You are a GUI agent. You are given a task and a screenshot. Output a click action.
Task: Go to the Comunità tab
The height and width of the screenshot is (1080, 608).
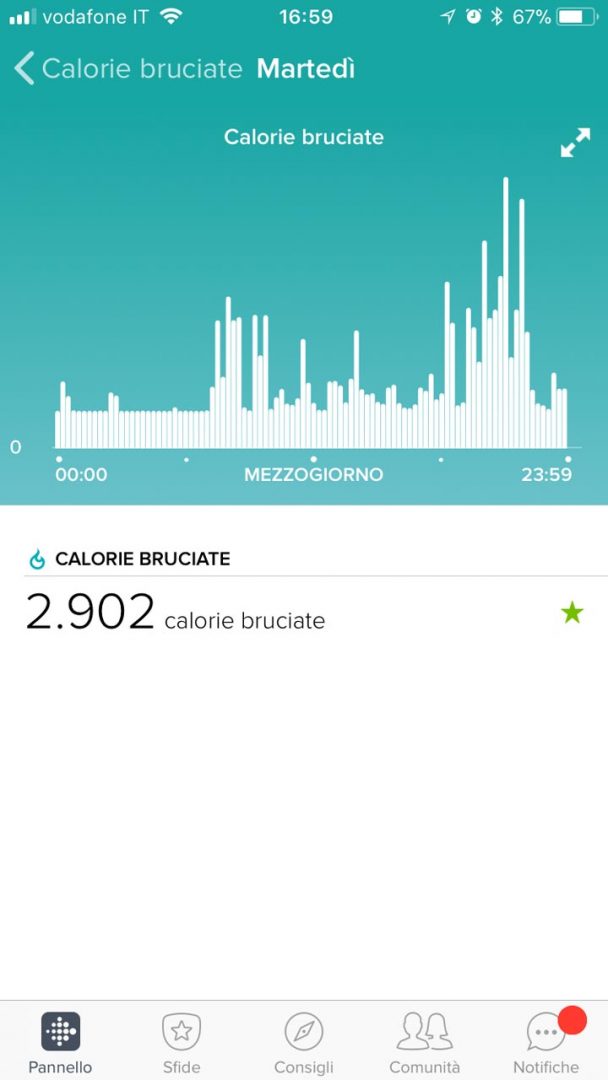tap(425, 1042)
